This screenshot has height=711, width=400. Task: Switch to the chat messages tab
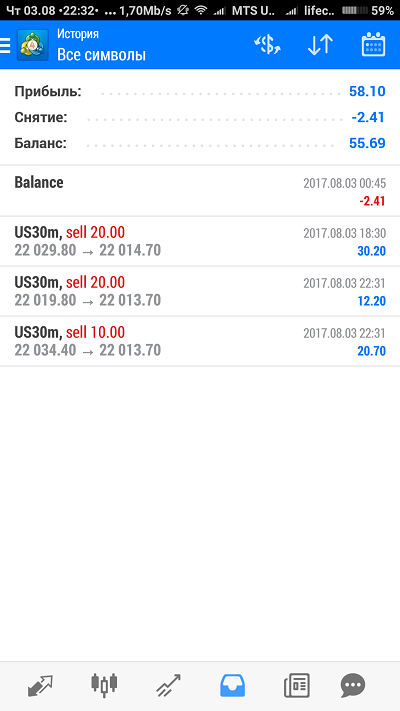point(353,685)
